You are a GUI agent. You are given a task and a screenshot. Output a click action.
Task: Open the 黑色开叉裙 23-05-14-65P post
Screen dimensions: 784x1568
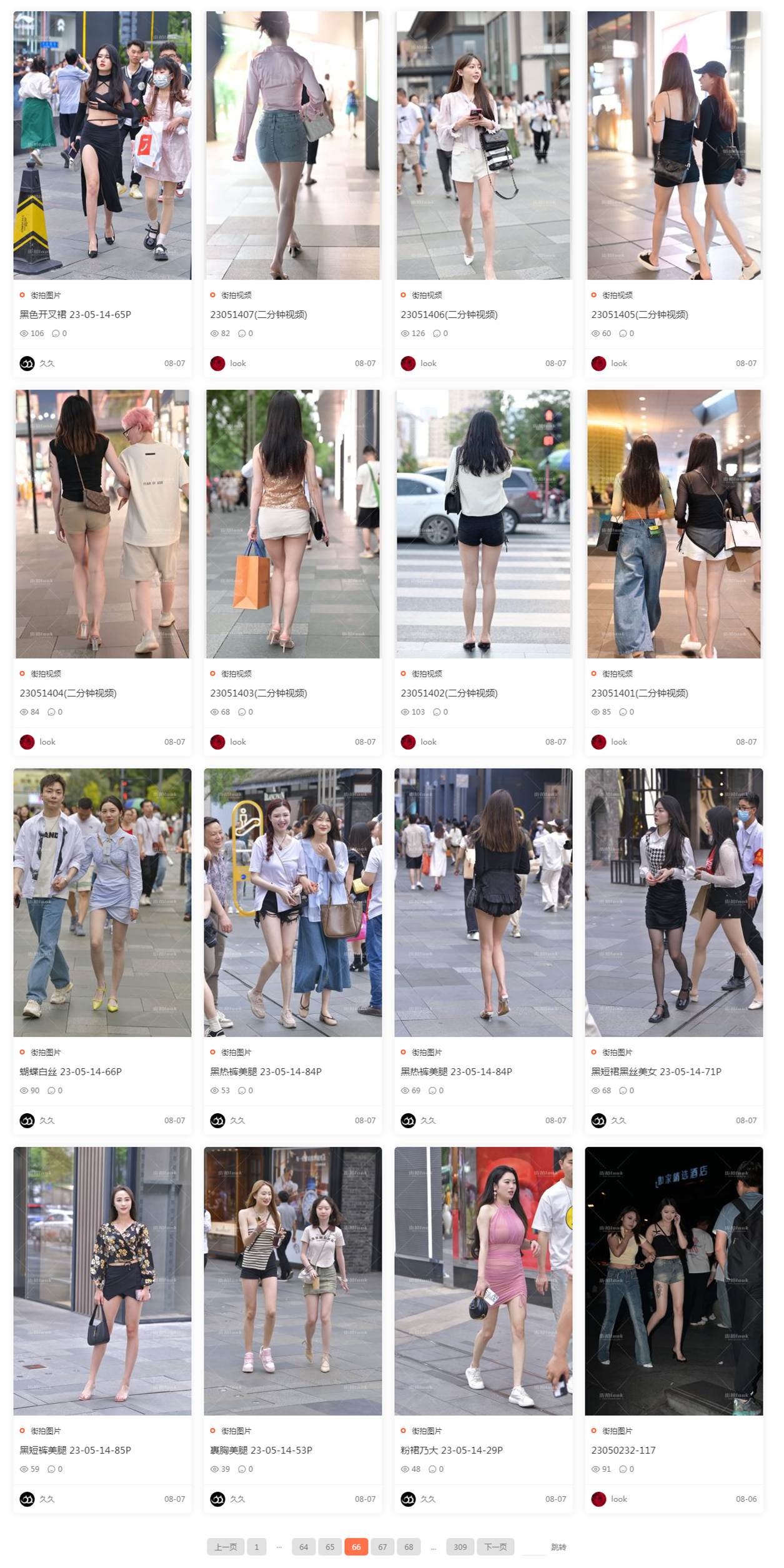76,314
